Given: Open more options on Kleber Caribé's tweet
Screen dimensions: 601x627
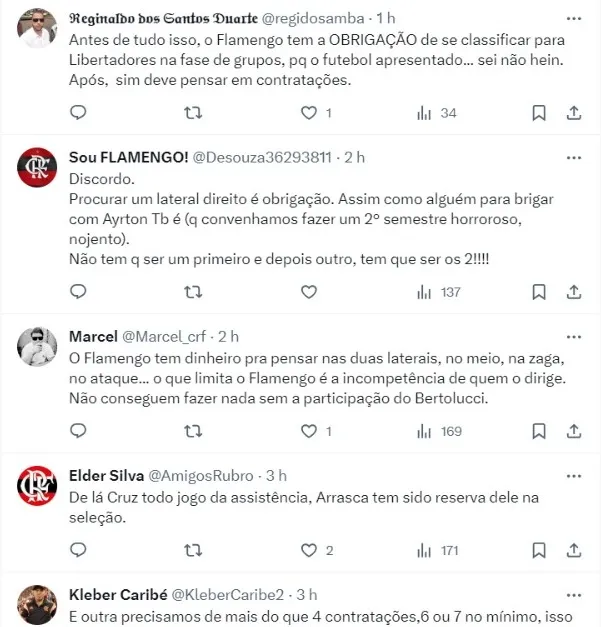Looking at the screenshot, I should click(x=573, y=594).
